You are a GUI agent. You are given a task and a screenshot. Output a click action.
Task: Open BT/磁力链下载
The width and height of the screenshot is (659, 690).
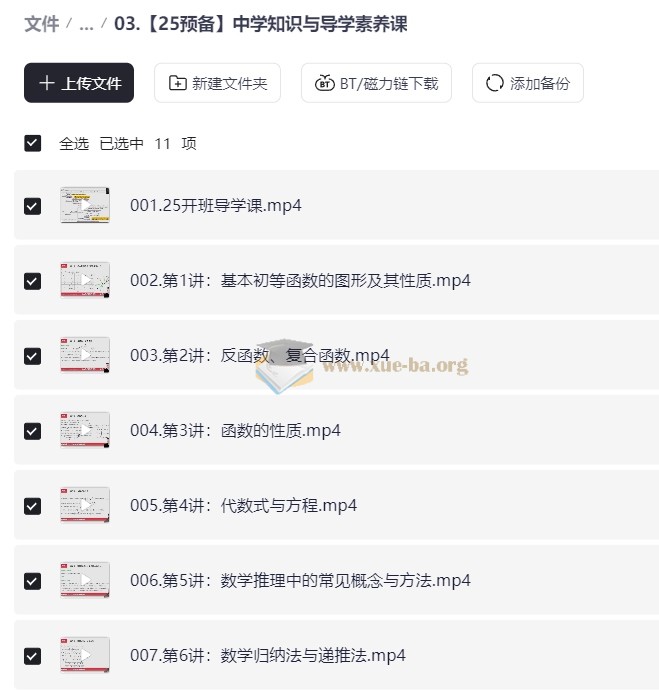click(x=376, y=83)
